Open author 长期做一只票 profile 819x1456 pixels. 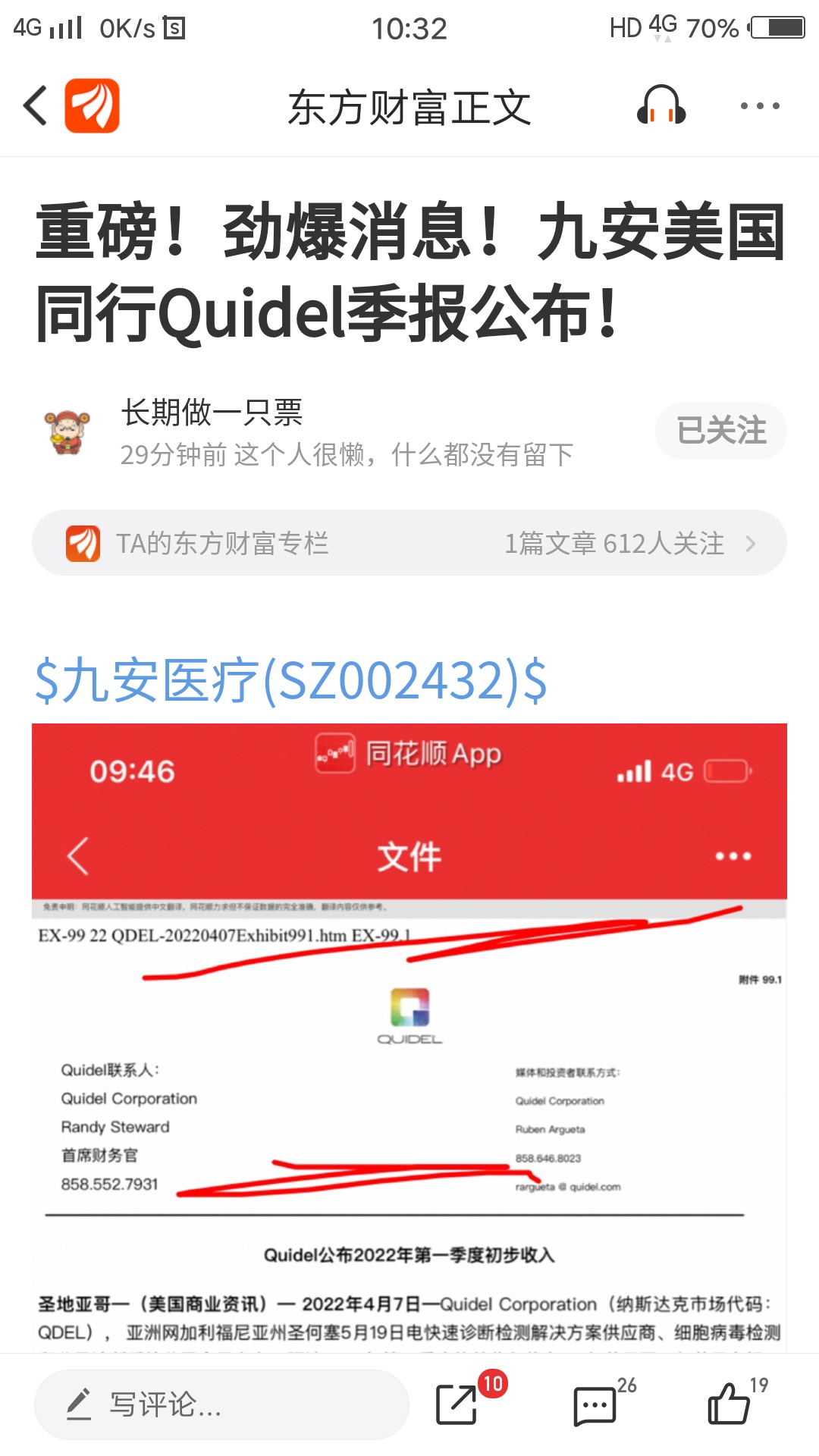212,413
